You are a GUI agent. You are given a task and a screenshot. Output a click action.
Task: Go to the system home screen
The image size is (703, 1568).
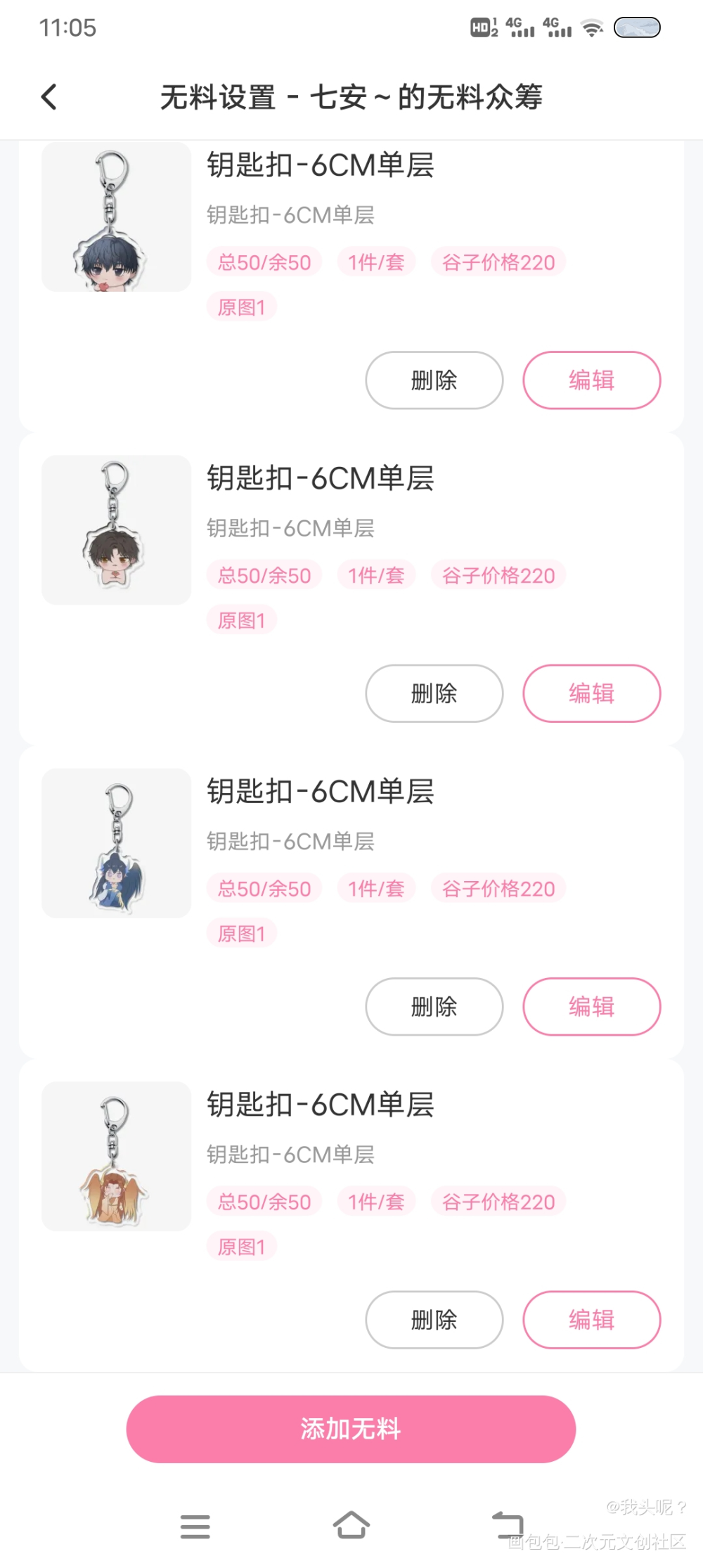pos(351,1526)
